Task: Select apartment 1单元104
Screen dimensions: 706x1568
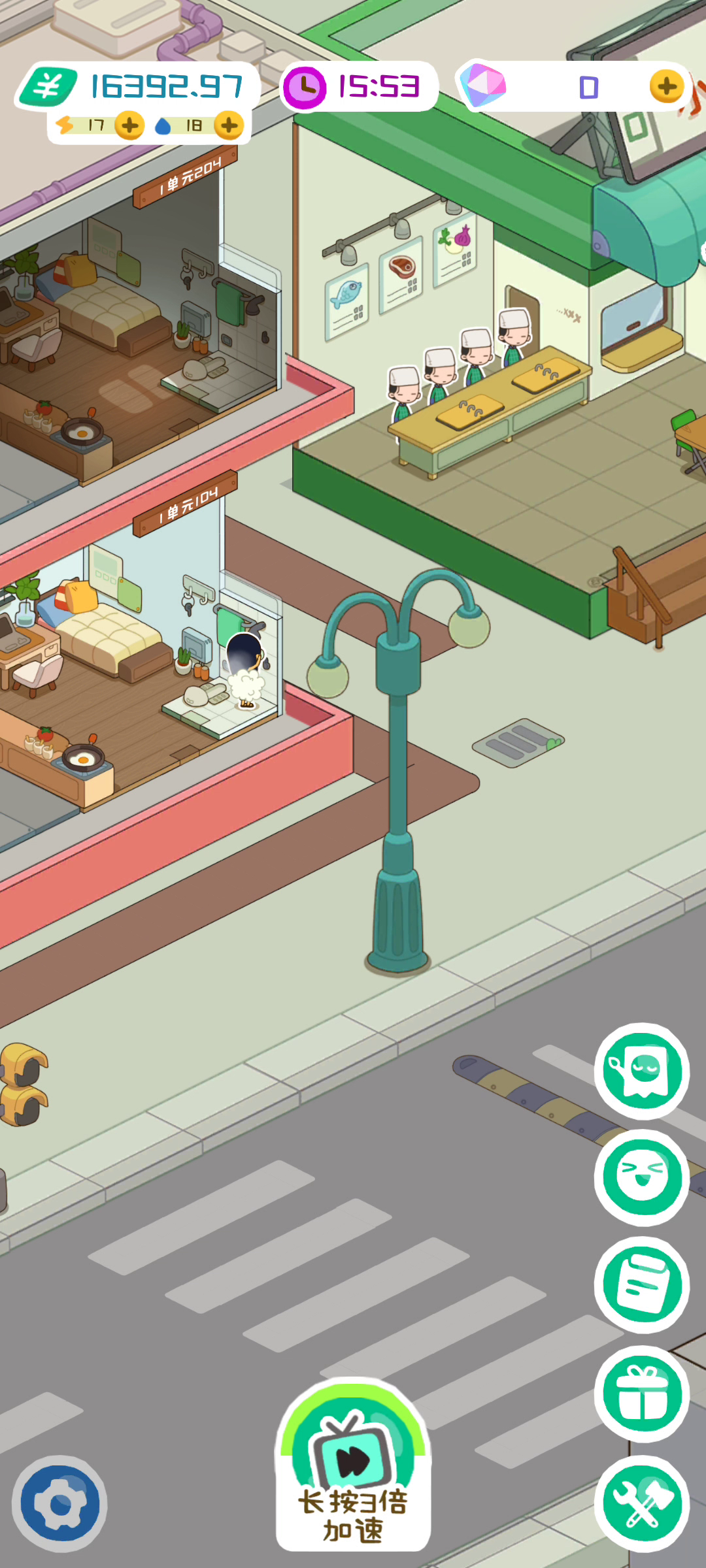Action: (x=185, y=504)
